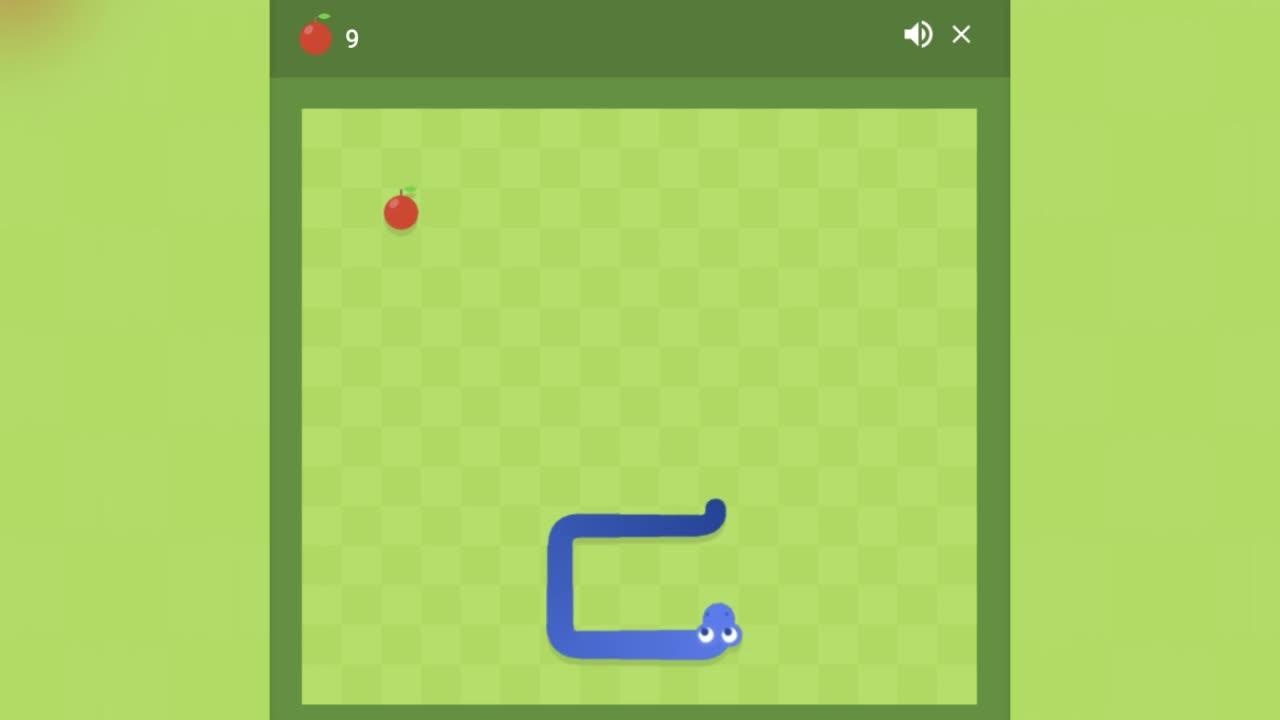The height and width of the screenshot is (720, 1280).
Task: Mute the game sound
Action: pos(917,35)
